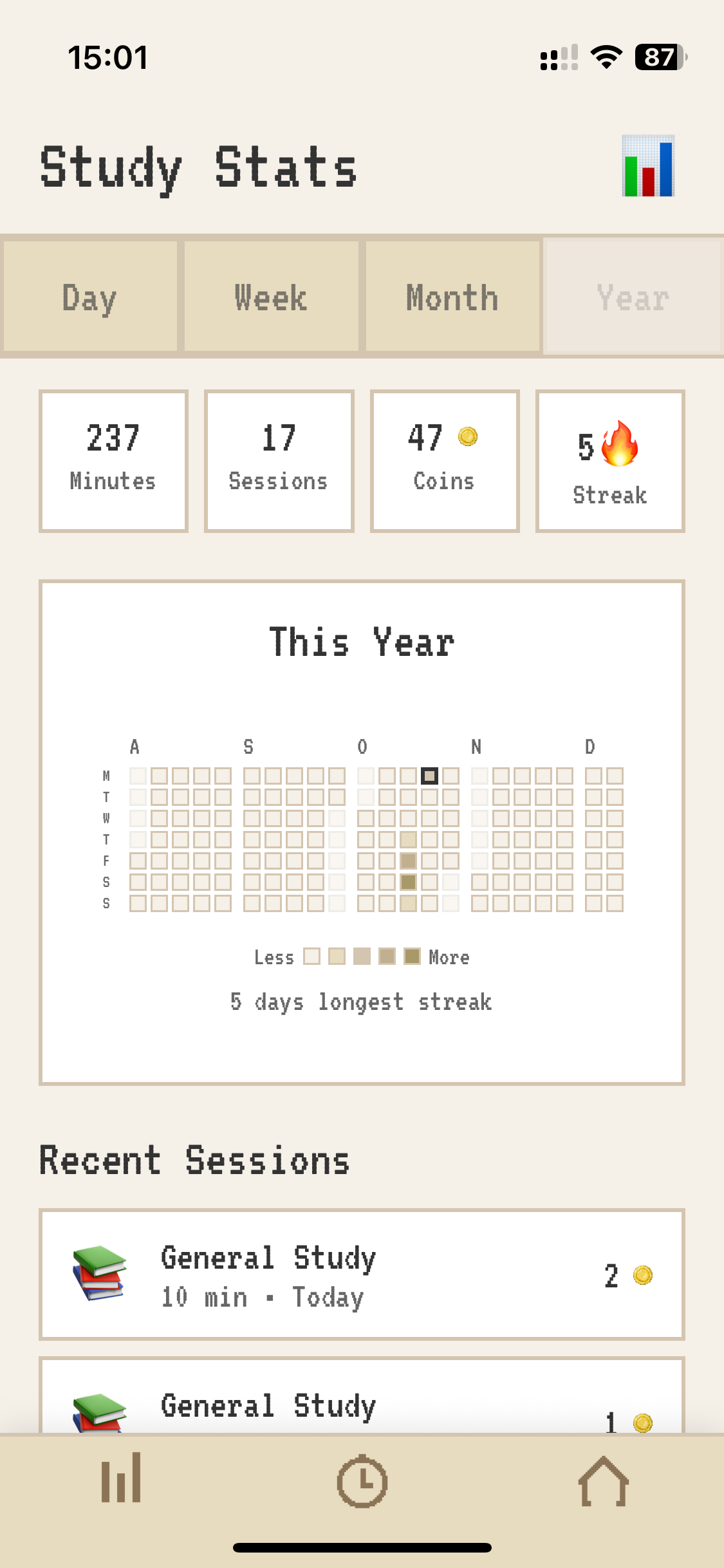
Task: Go home via the house icon
Action: pos(604,1482)
